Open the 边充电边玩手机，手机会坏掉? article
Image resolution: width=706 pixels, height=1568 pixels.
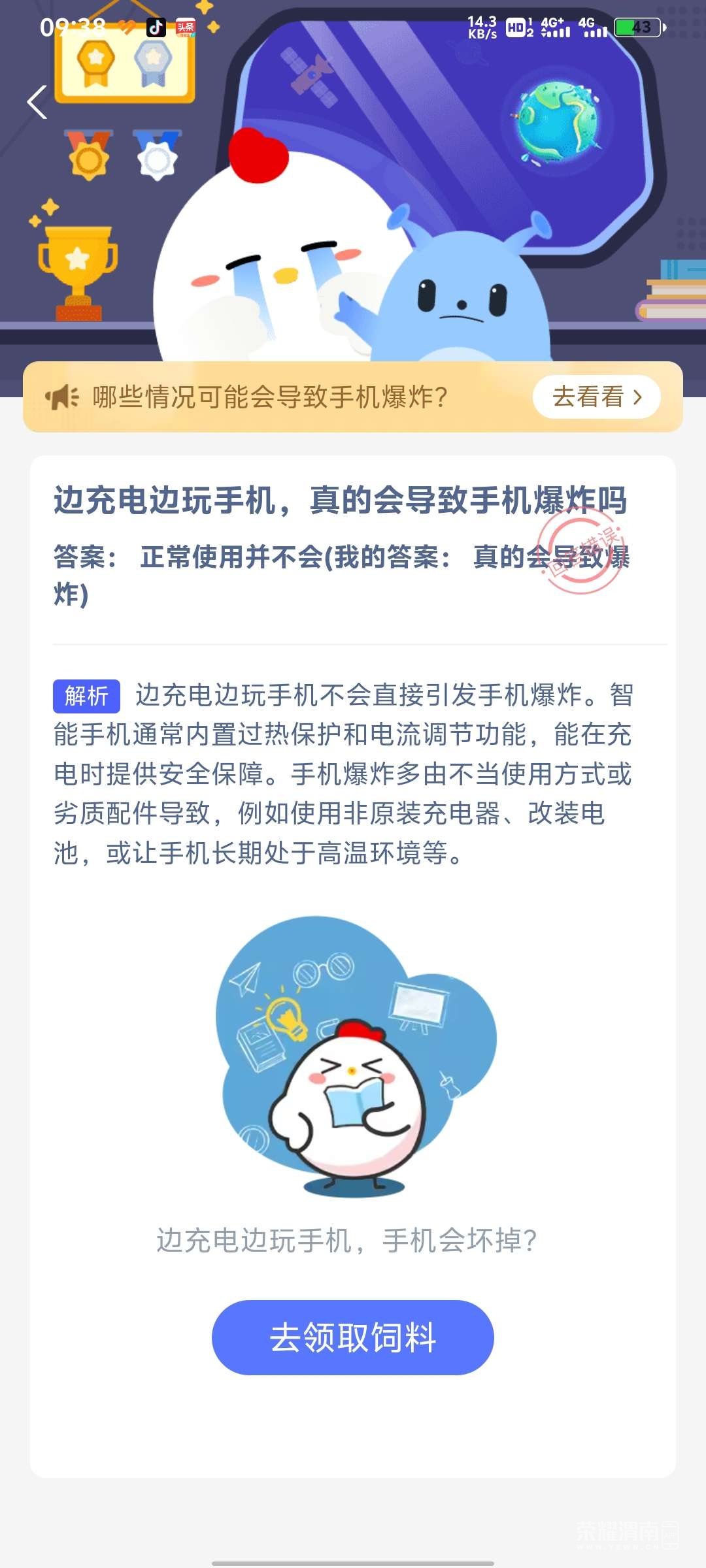(346, 1240)
